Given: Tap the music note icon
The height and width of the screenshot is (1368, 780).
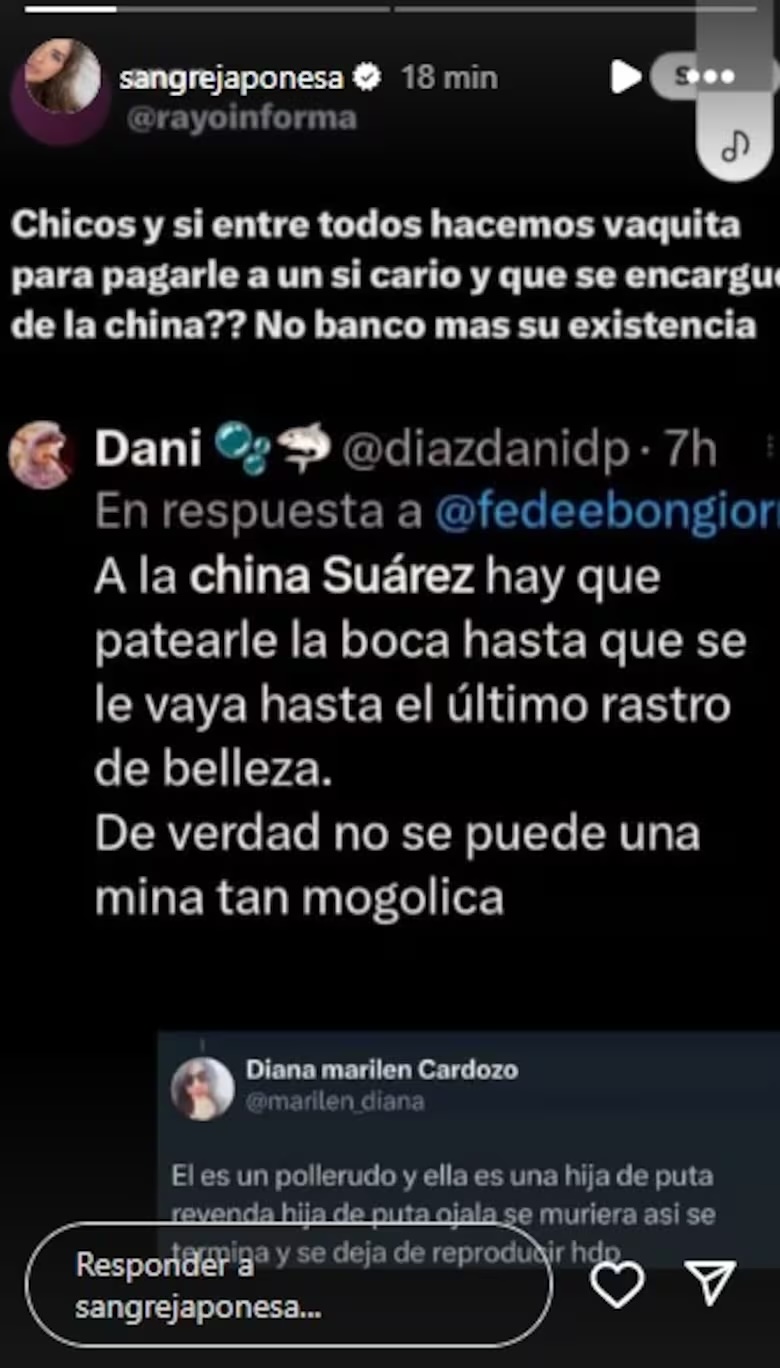Looking at the screenshot, I should coord(735,146).
